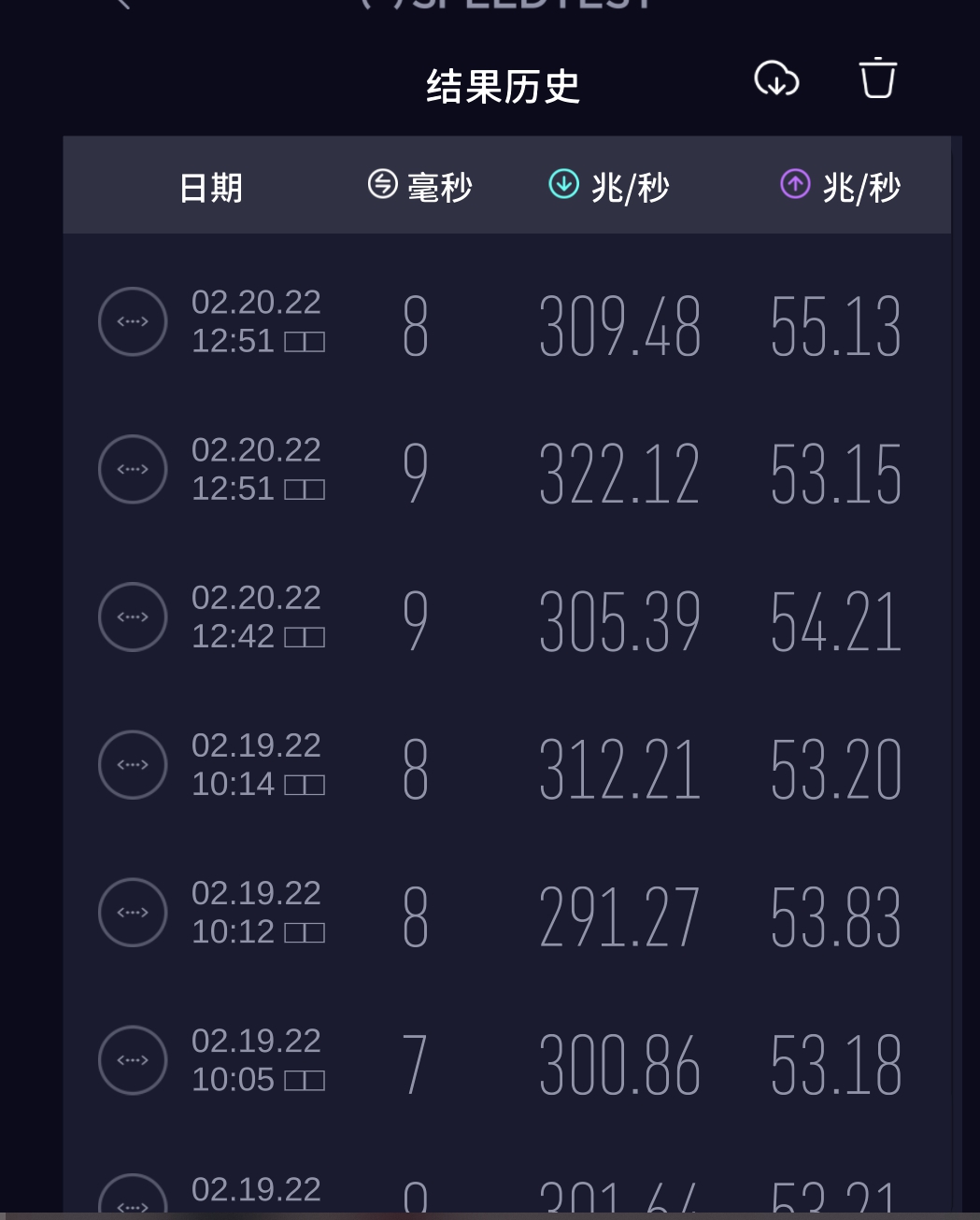Open the 02.19.22 10:14 test result
980x1220 pixels.
tap(504, 766)
